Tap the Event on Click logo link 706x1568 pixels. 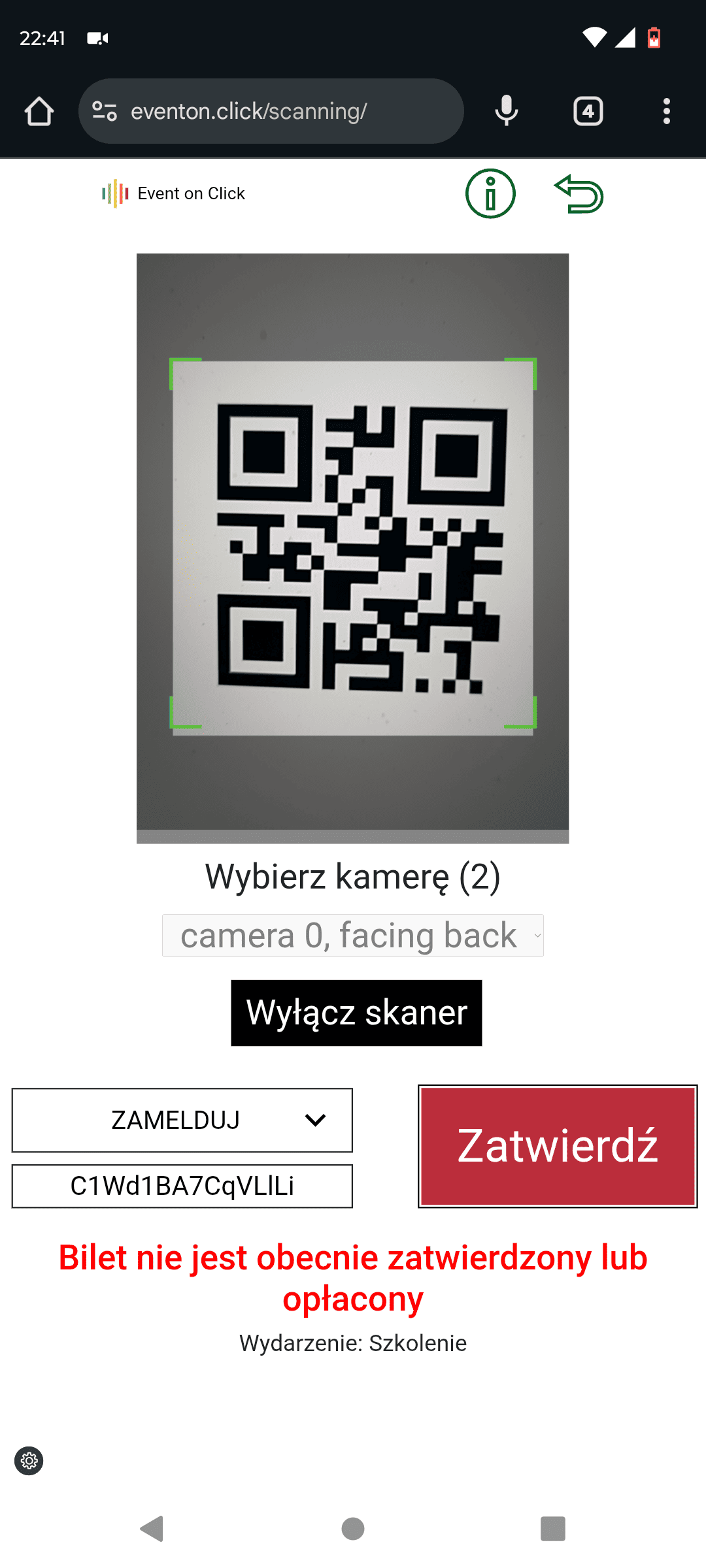click(174, 193)
